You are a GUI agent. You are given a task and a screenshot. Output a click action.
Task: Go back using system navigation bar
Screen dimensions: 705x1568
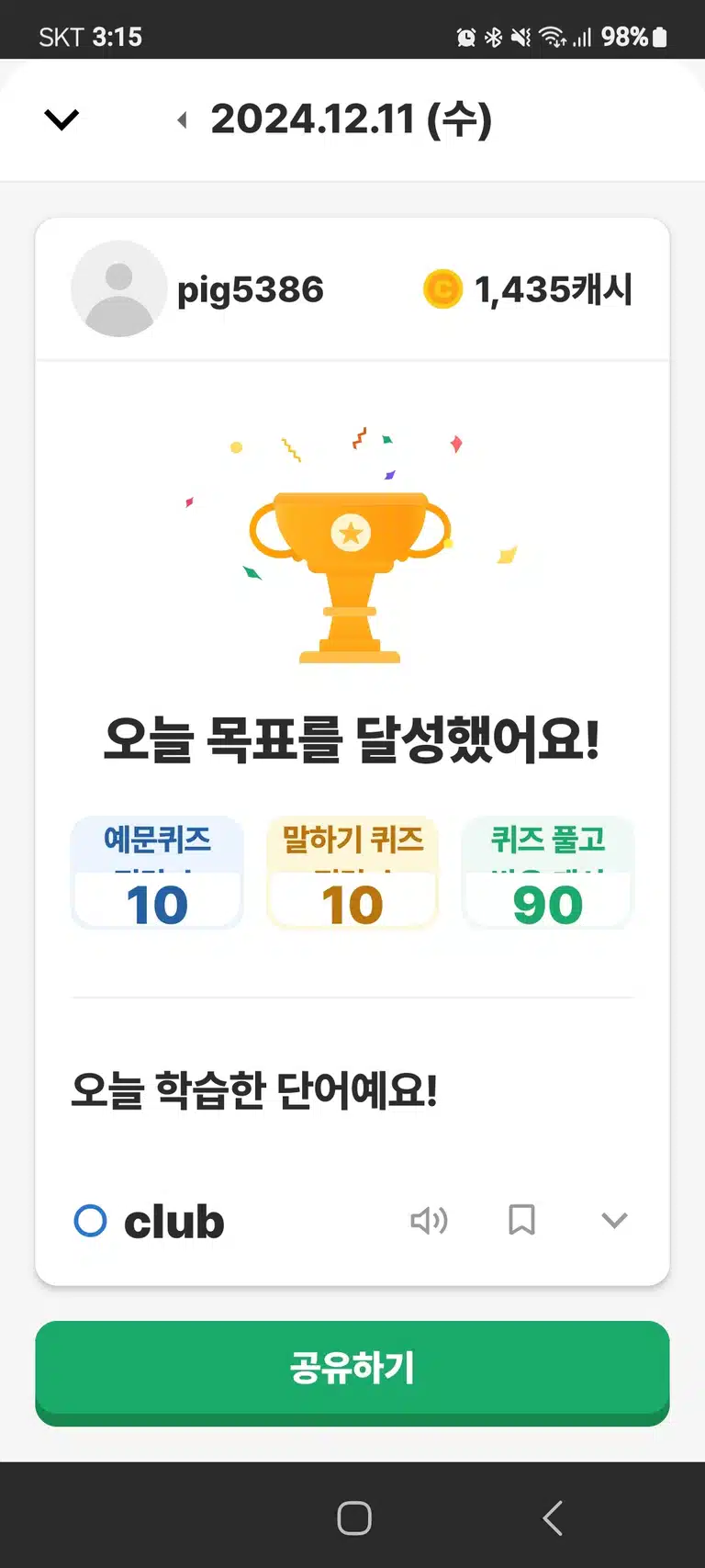(x=552, y=1517)
